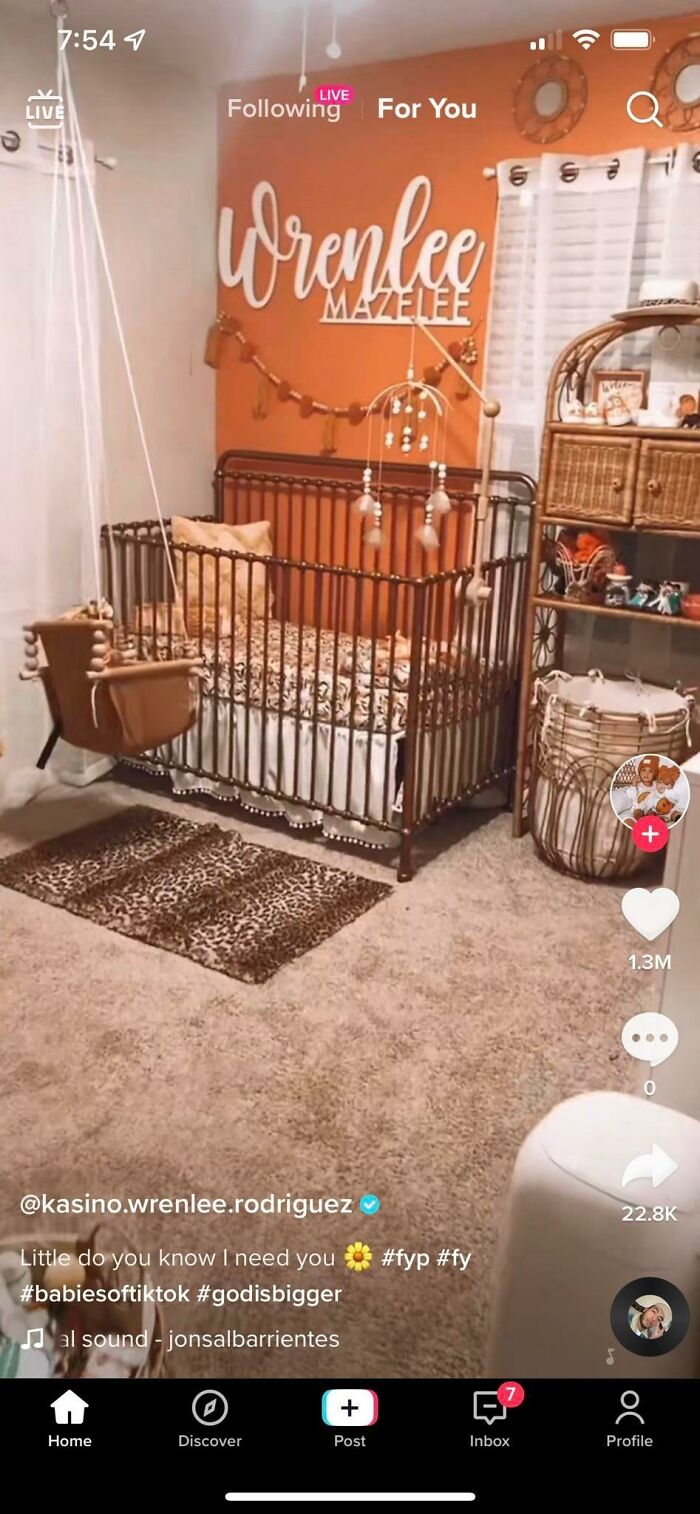The height and width of the screenshot is (1514, 700).
Task: Go to the Profile tab
Action: pos(630,1419)
